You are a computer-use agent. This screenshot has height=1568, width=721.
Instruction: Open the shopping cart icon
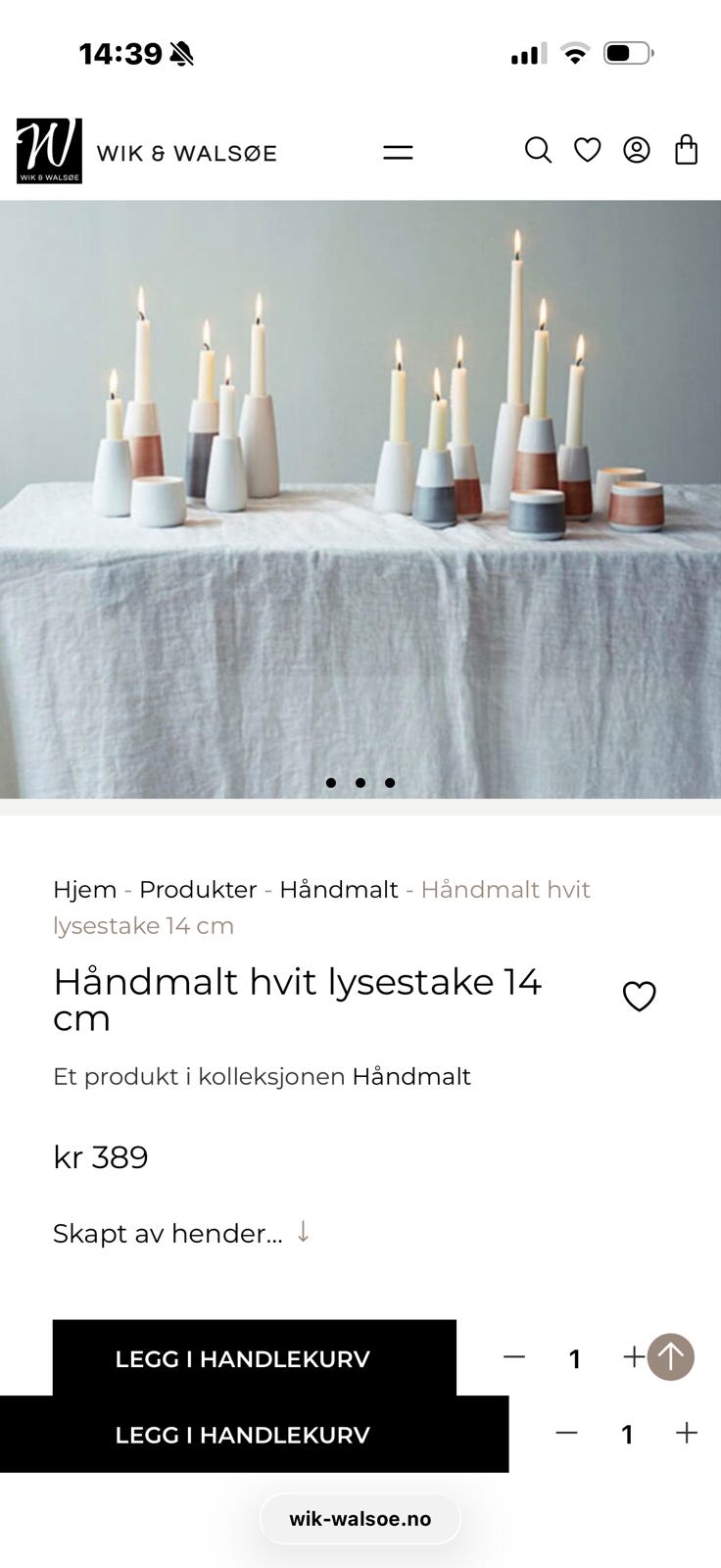point(687,150)
